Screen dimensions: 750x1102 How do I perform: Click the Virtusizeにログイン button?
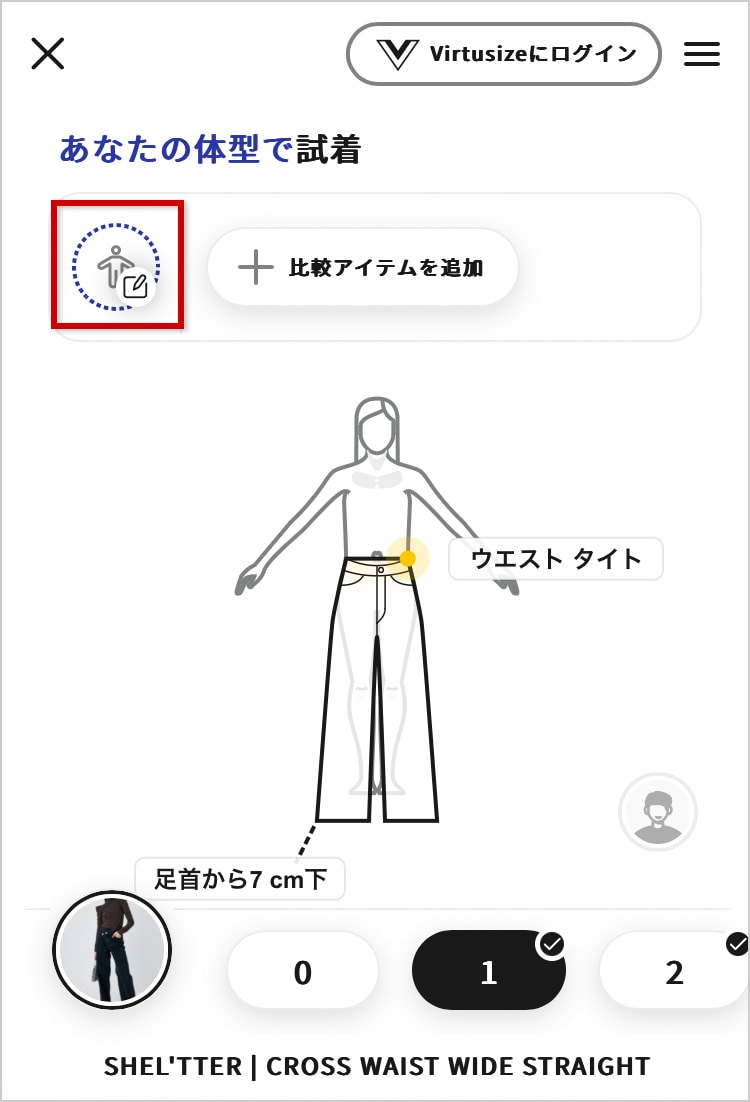coord(503,54)
